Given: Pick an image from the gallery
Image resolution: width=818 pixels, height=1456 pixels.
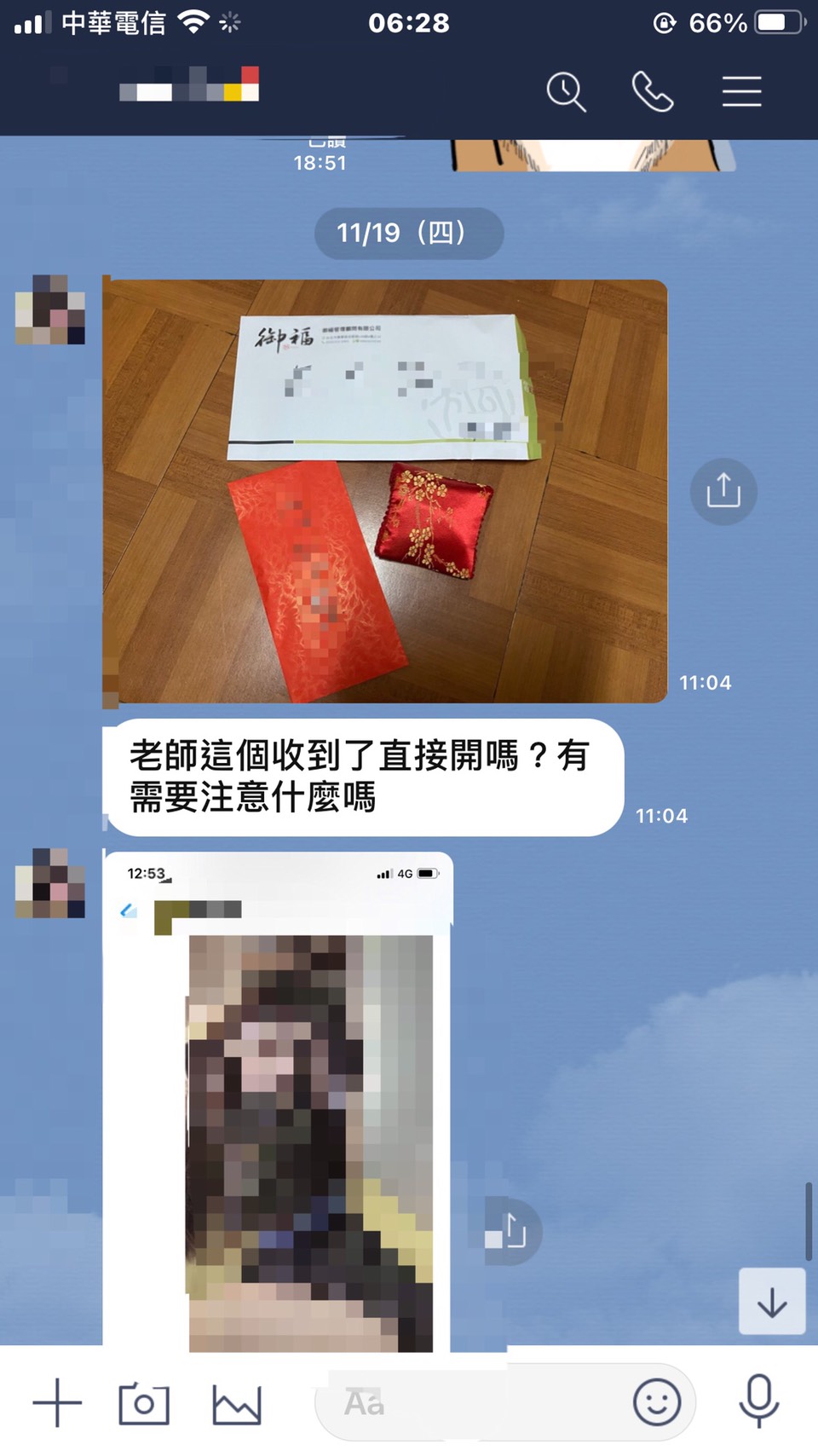Looking at the screenshot, I should (236, 1402).
